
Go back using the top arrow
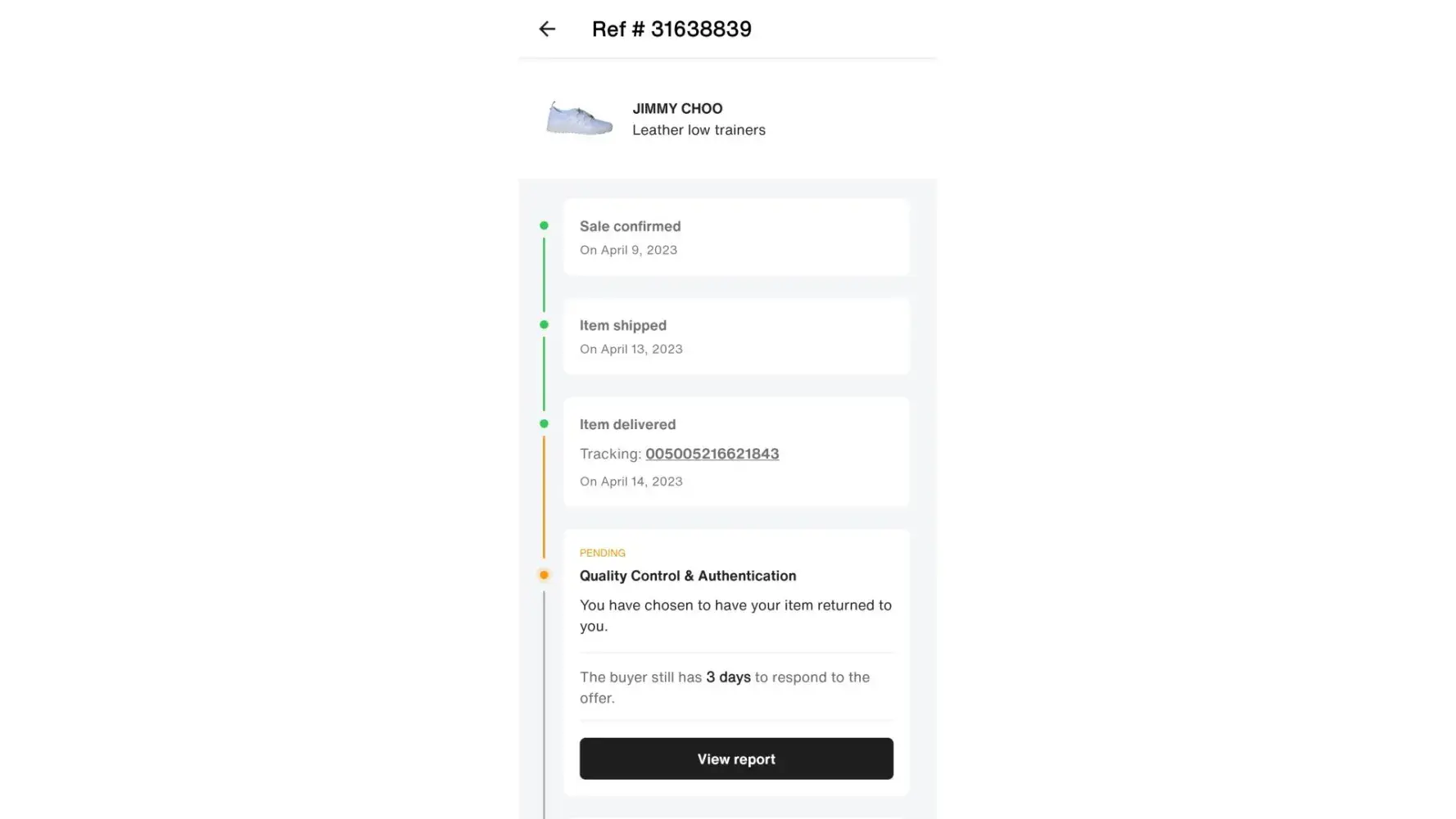(547, 29)
